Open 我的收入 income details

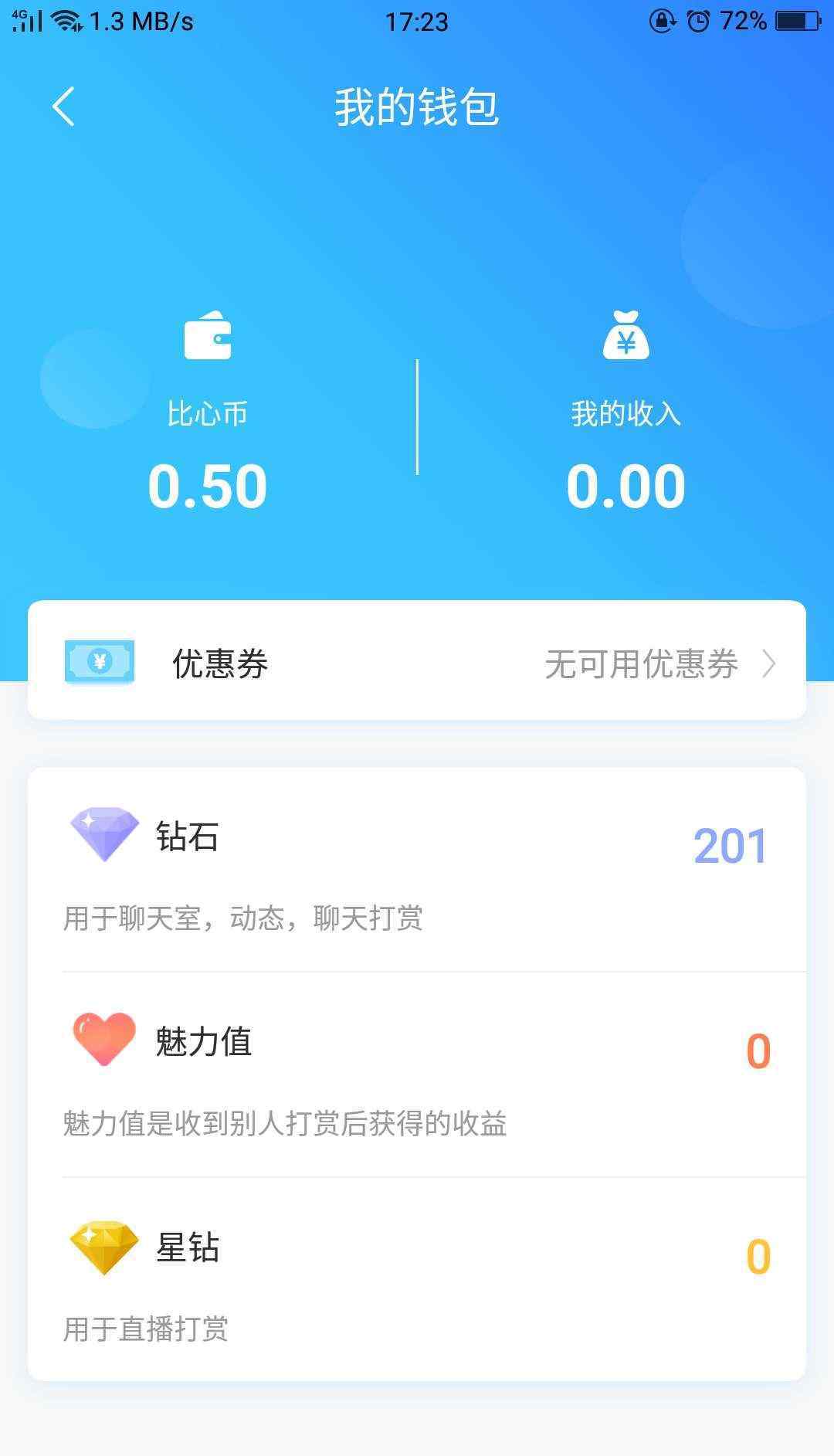[x=625, y=412]
